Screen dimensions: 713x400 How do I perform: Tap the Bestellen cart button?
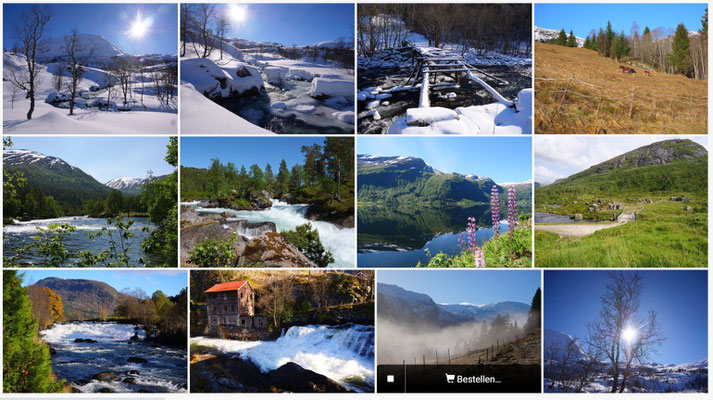pos(472,379)
